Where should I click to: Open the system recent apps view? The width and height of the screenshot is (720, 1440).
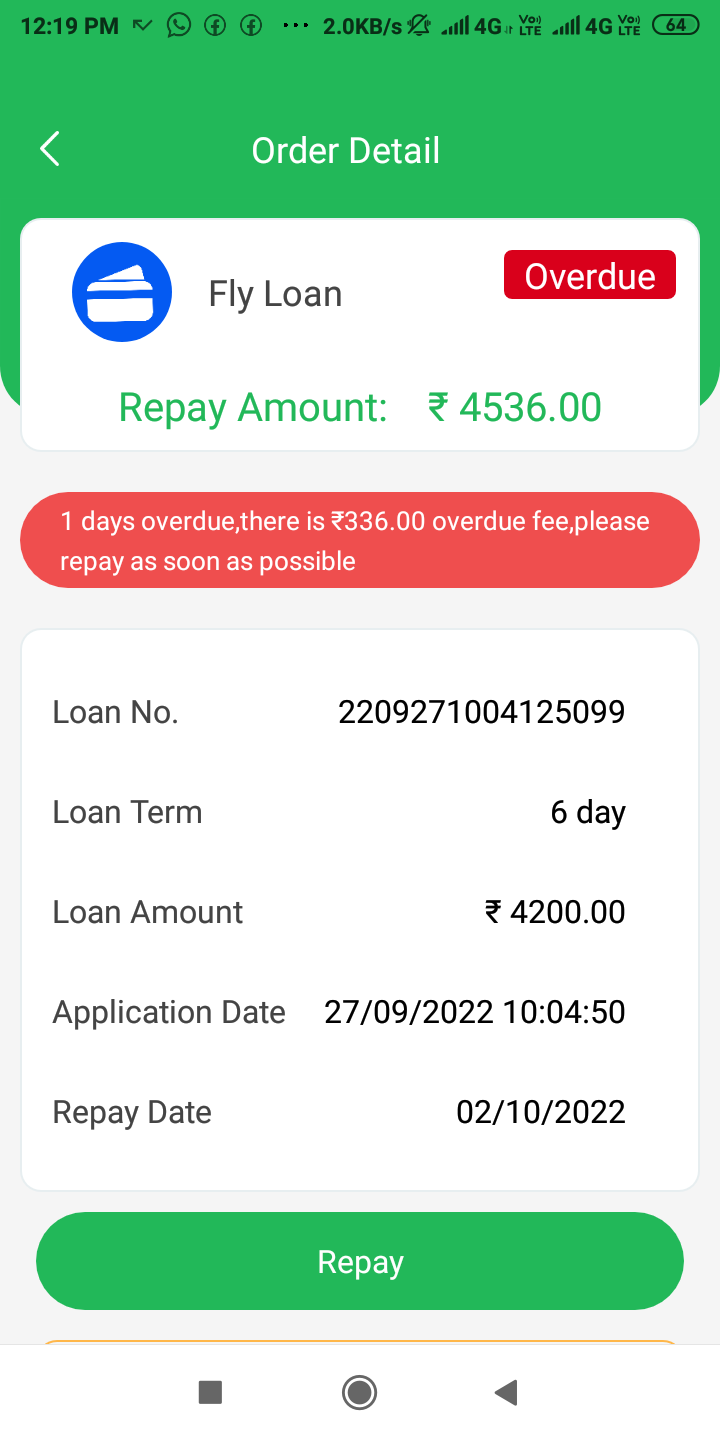pos(210,1392)
